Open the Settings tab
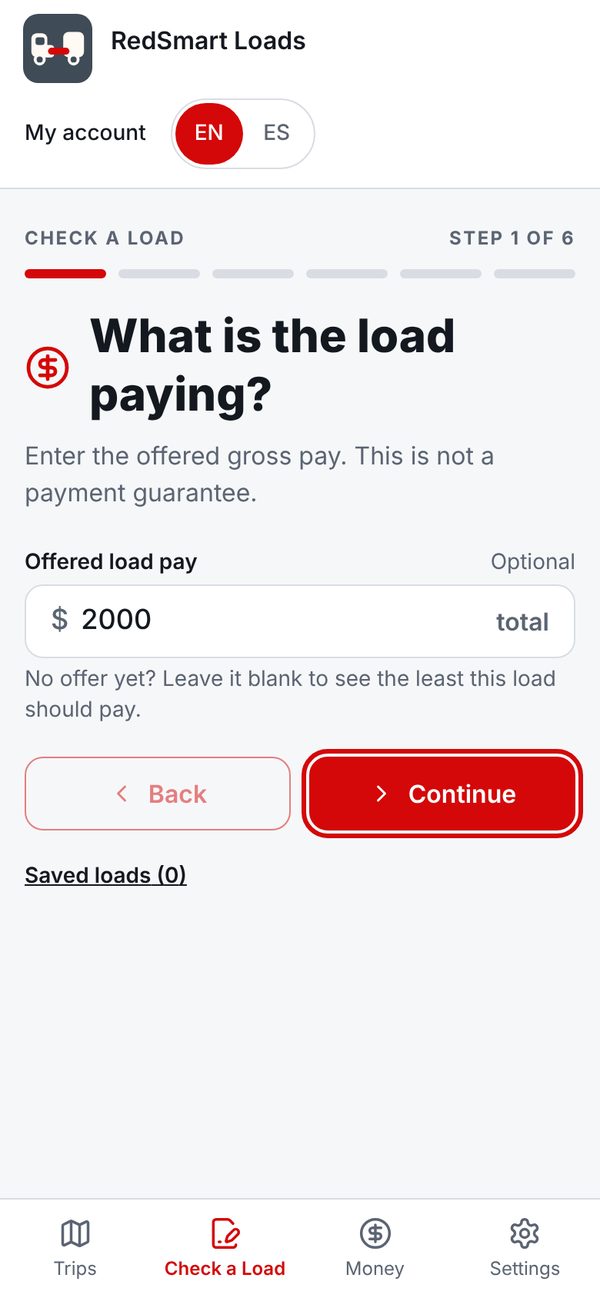 pos(525,1248)
